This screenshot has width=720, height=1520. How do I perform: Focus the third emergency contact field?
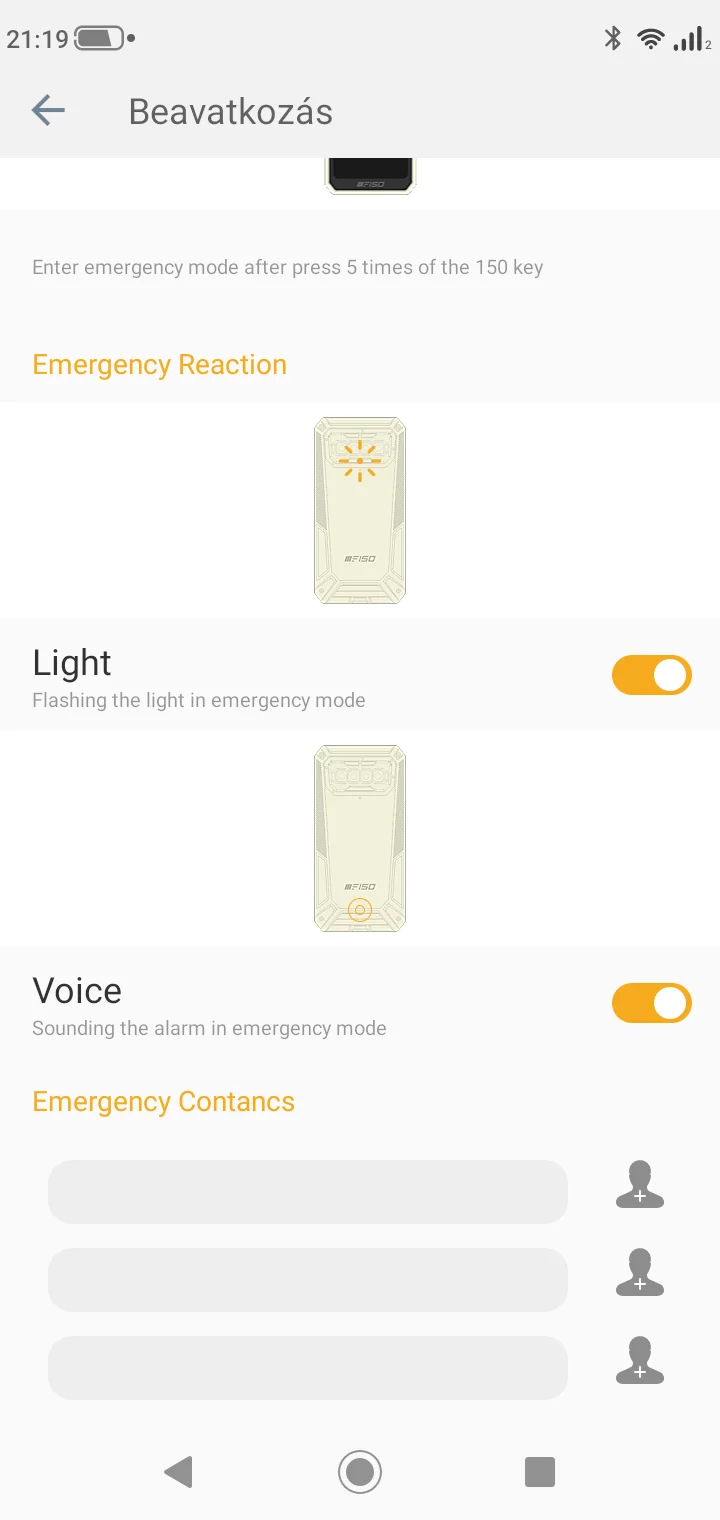coord(307,1367)
